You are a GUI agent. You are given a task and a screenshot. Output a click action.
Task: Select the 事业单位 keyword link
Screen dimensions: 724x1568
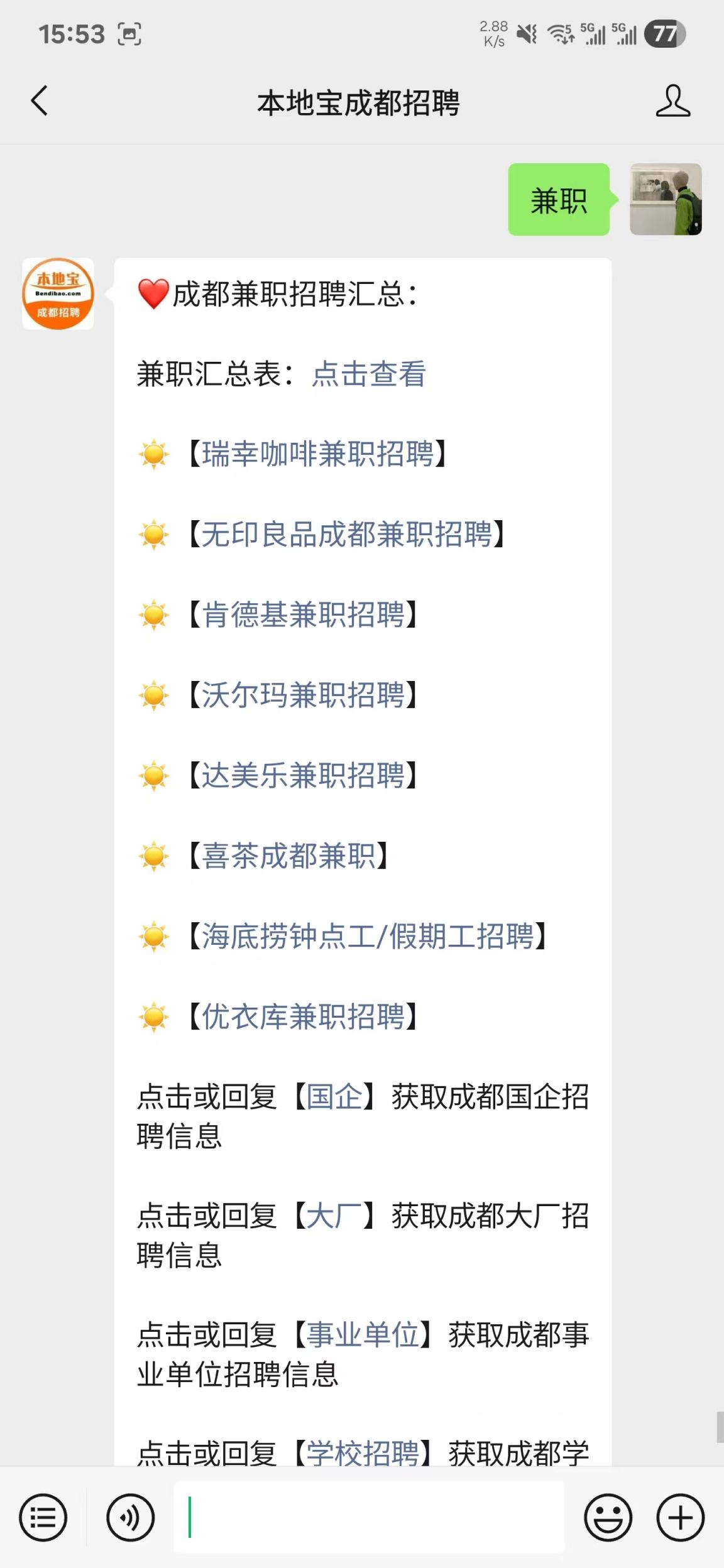coord(363,1335)
